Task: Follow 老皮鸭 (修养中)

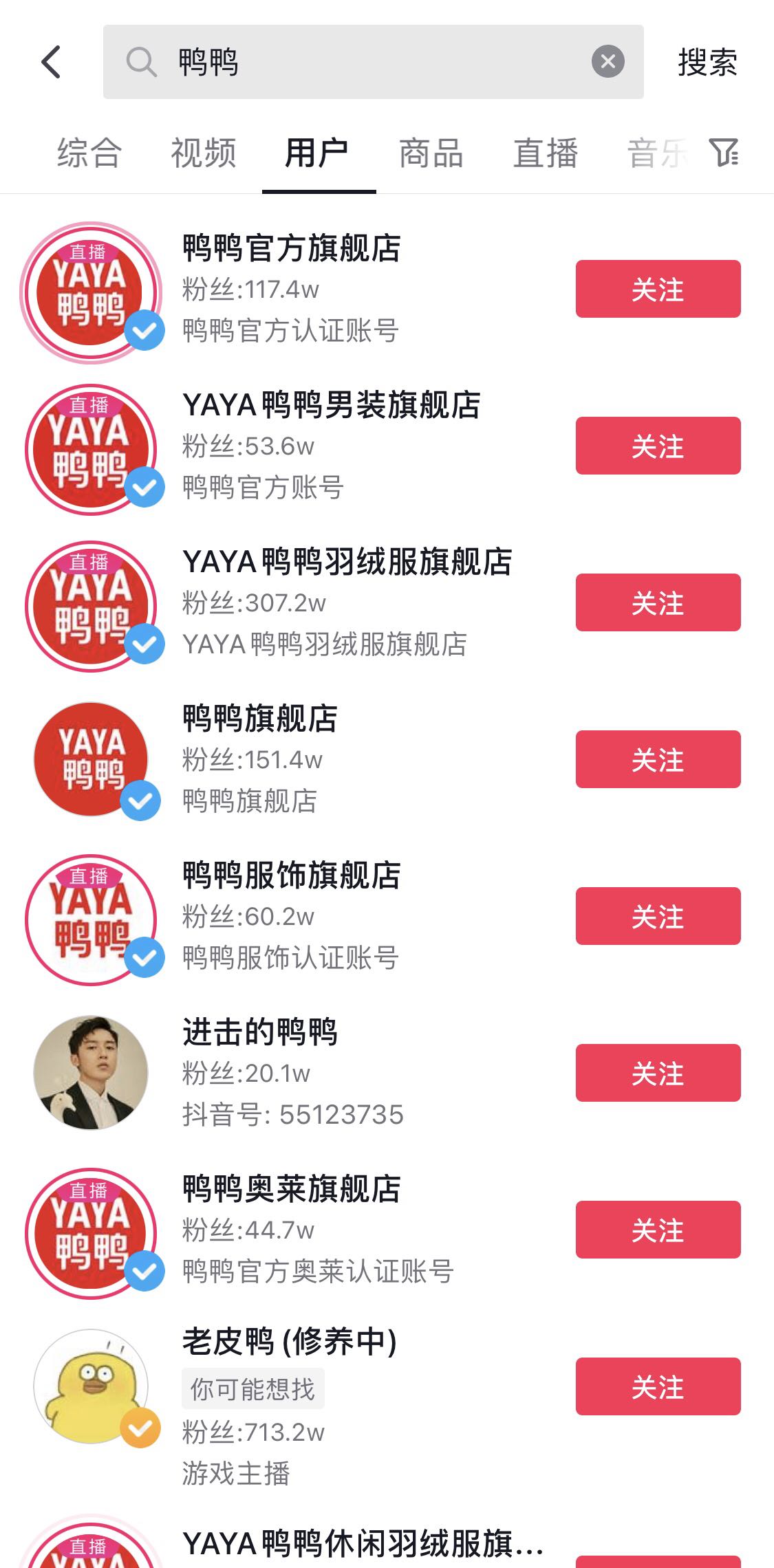Action: 658,1386
